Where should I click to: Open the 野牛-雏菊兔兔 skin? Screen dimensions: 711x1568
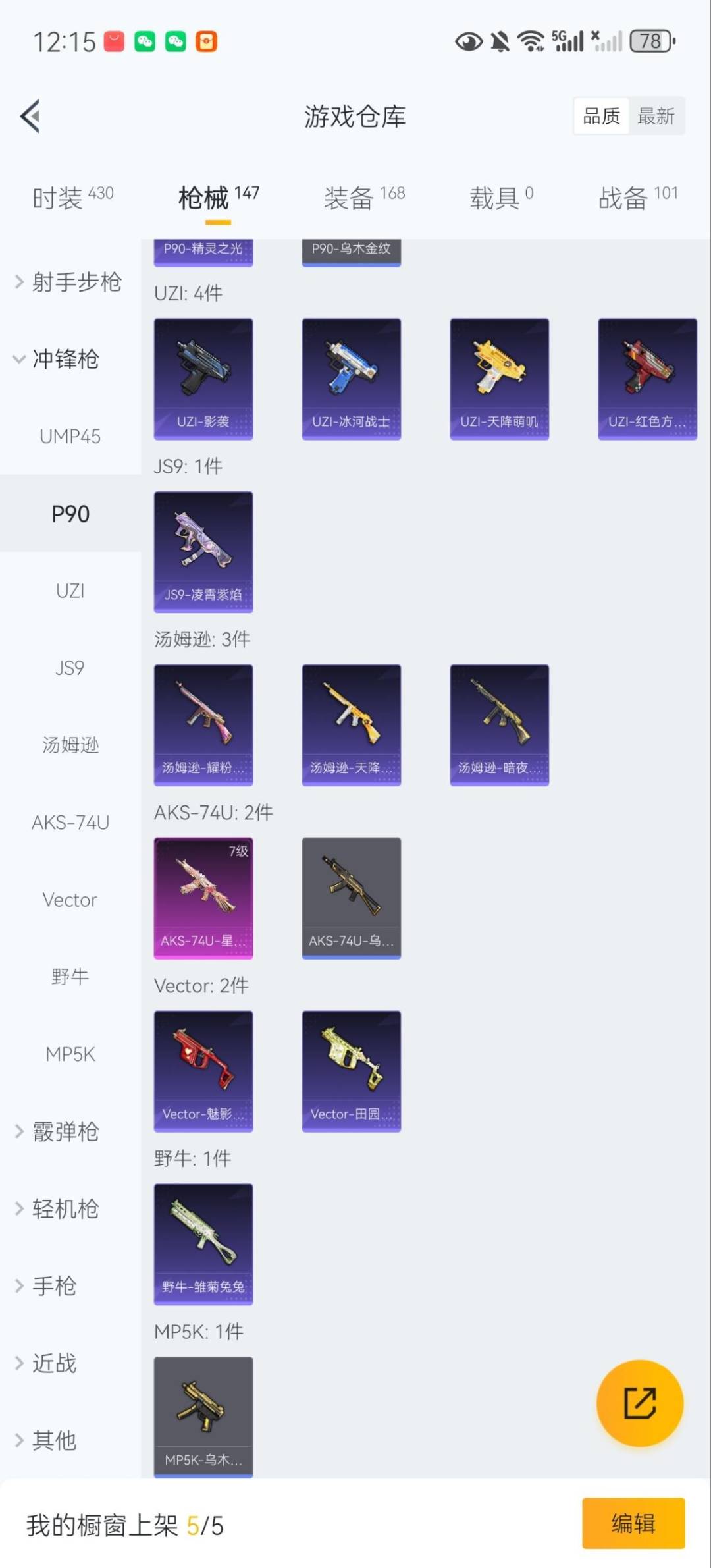[x=203, y=1243]
